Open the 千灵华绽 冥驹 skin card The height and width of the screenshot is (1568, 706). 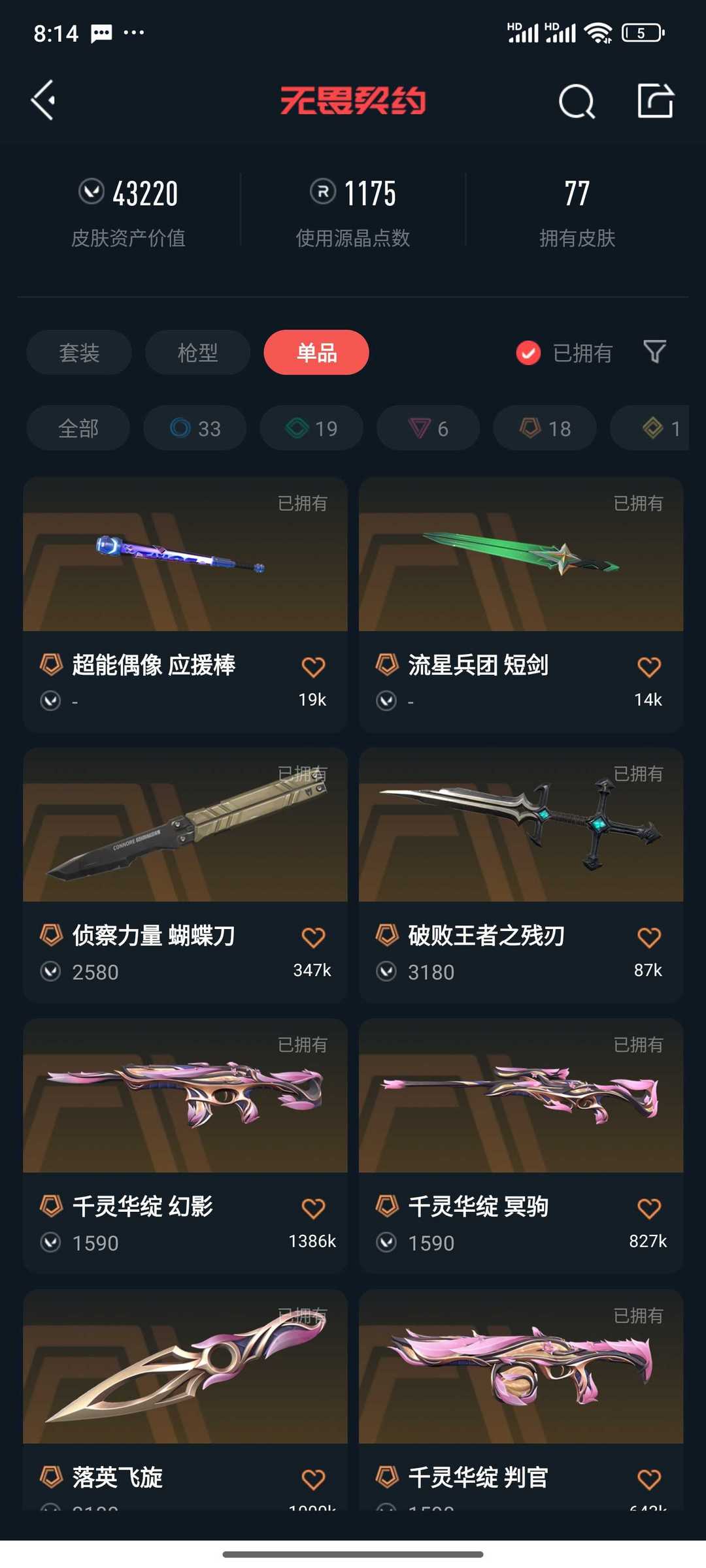pos(521,1146)
